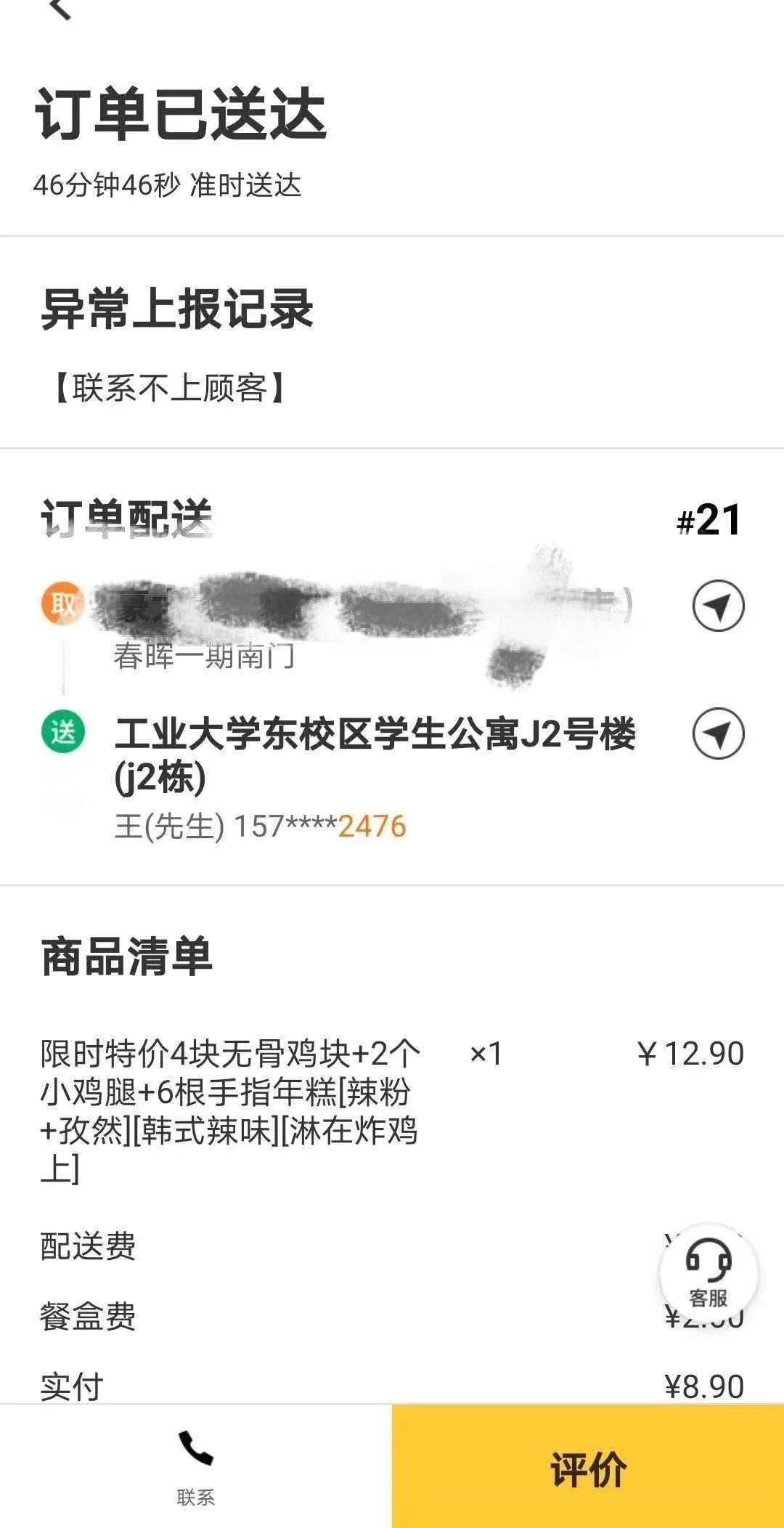Open the 评价 review button
Image resolution: width=784 pixels, height=1528 pixels.
588,1468
